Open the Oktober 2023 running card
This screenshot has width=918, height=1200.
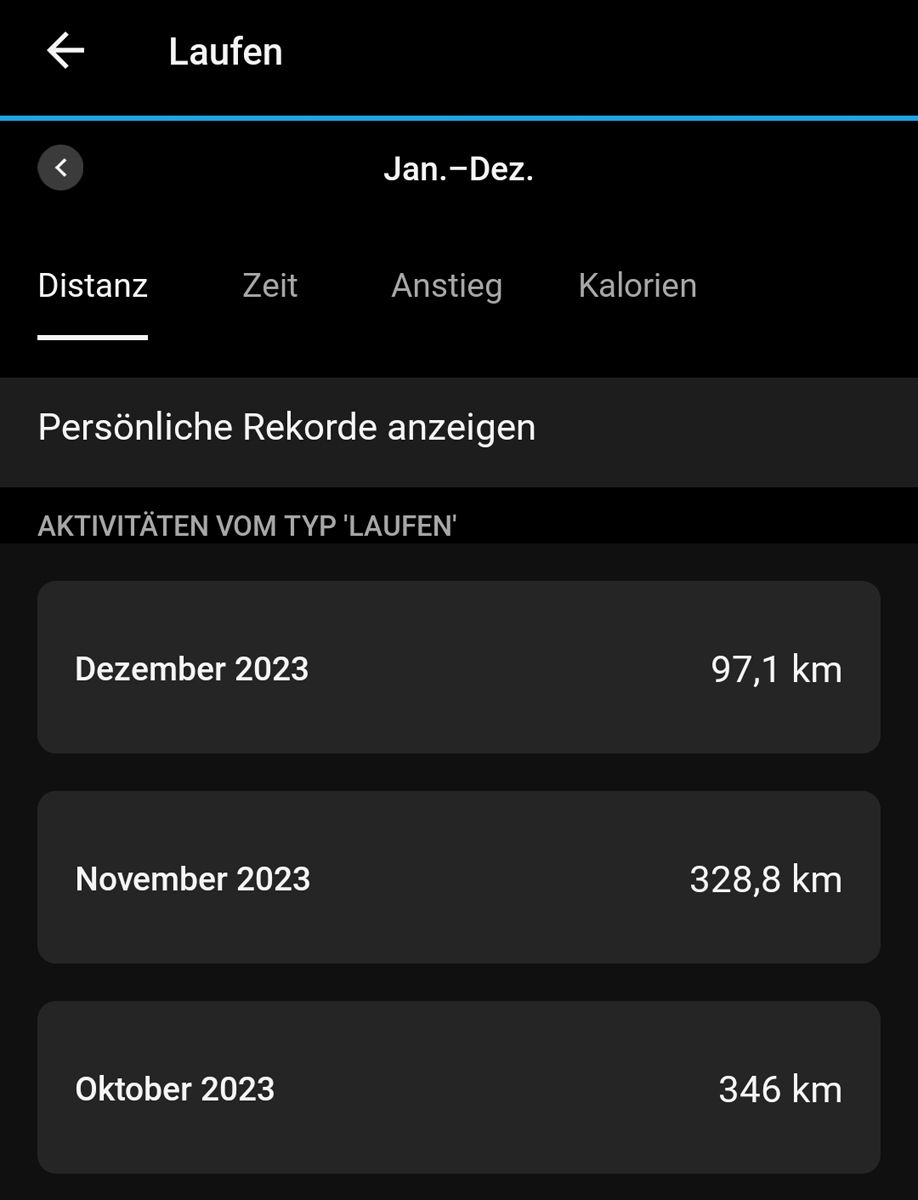pos(459,1088)
